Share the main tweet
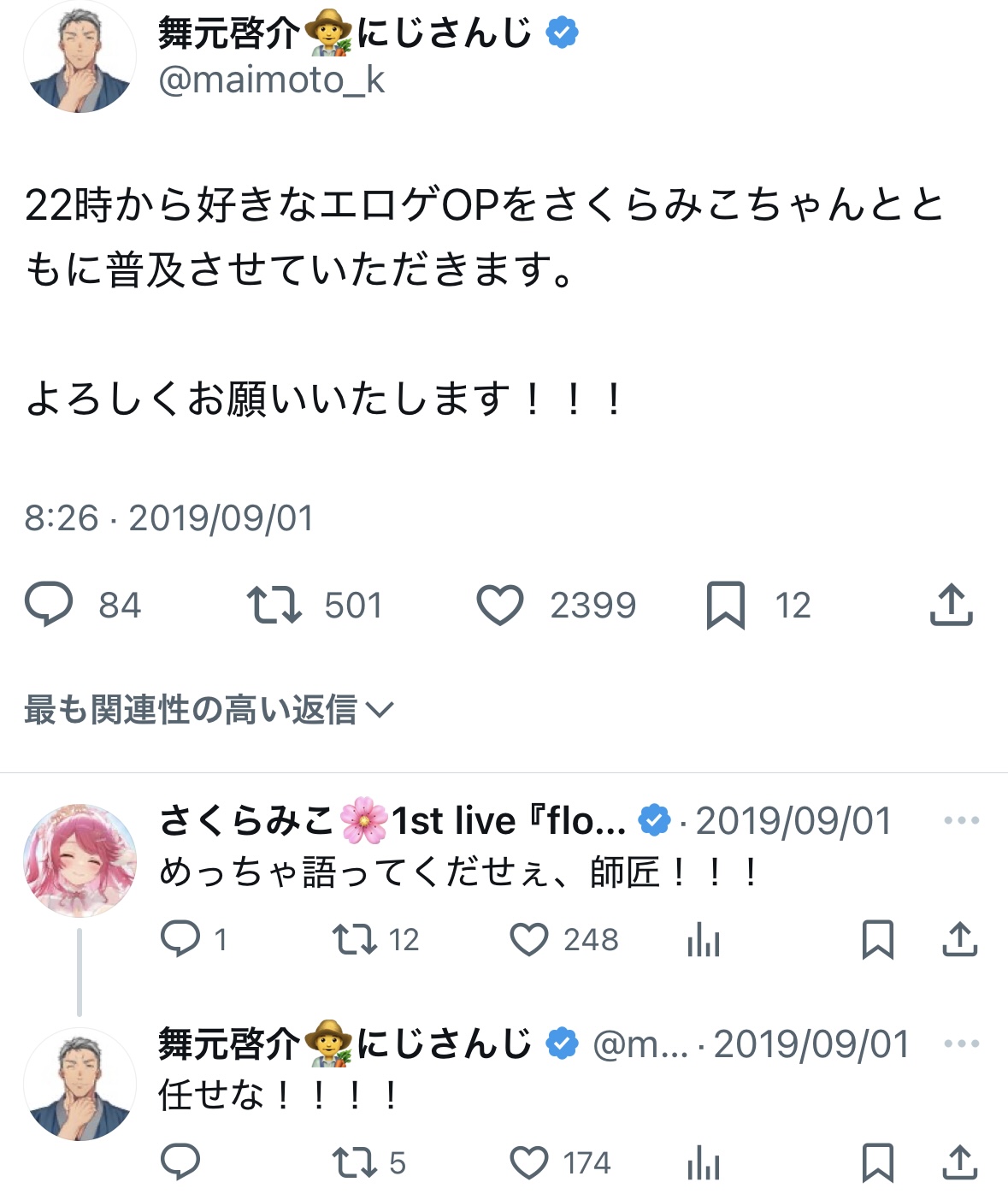1008x1200 pixels. [951, 605]
